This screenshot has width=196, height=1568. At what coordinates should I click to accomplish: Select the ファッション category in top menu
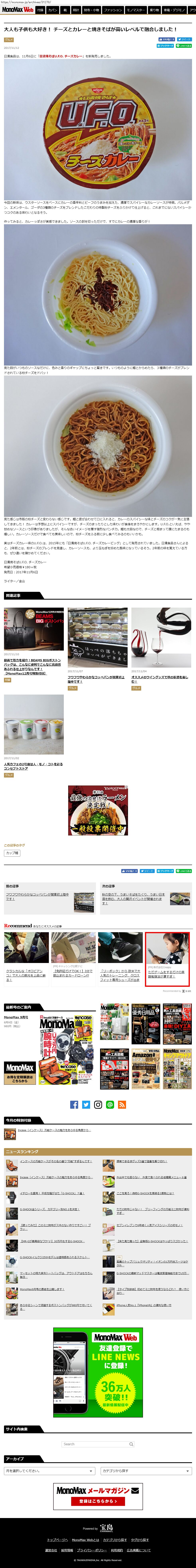pos(113,10)
